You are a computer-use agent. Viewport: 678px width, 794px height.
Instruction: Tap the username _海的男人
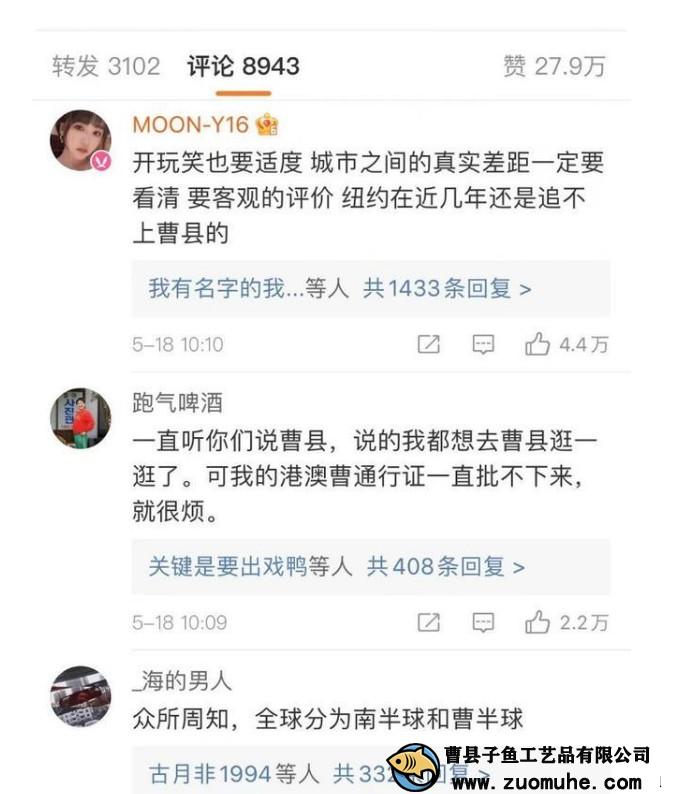point(182,681)
